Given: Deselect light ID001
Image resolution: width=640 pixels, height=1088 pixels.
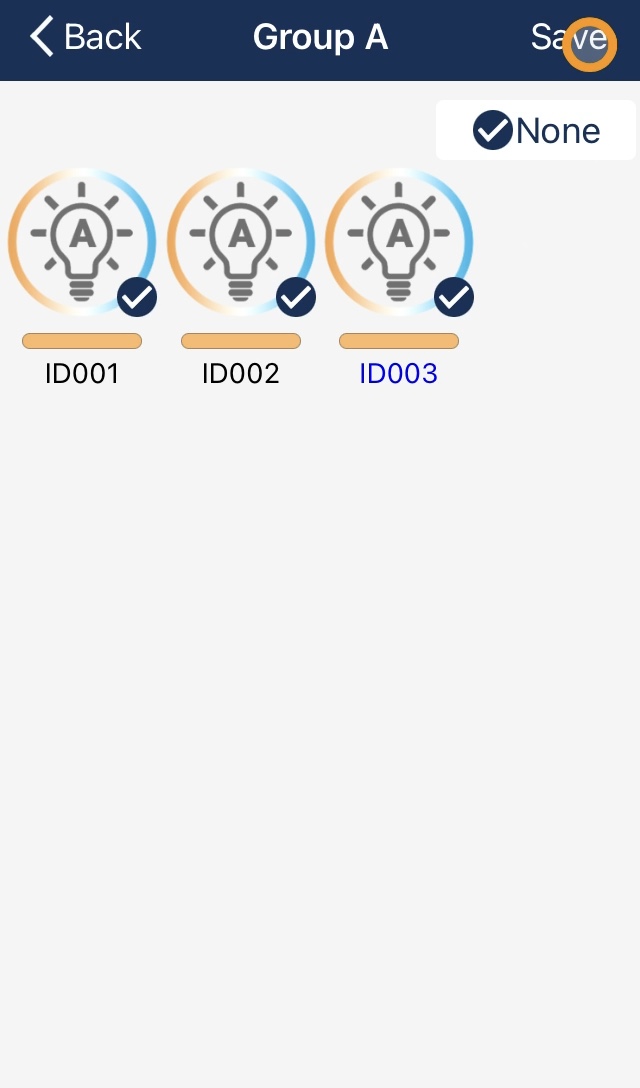Looking at the screenshot, I should (x=82, y=242).
